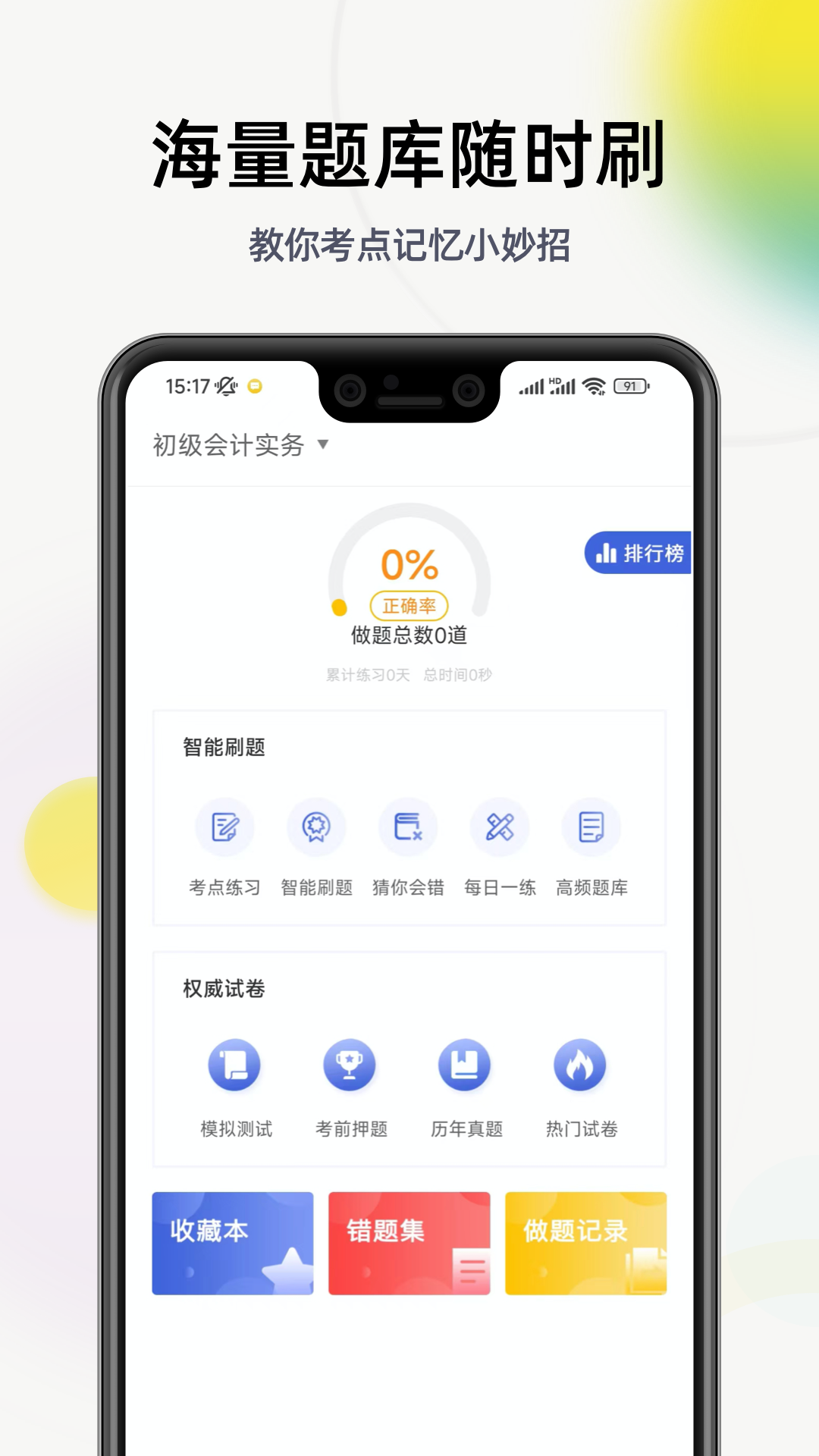Collapse the course selection menu
The height and width of the screenshot is (1456, 819).
click(x=325, y=447)
